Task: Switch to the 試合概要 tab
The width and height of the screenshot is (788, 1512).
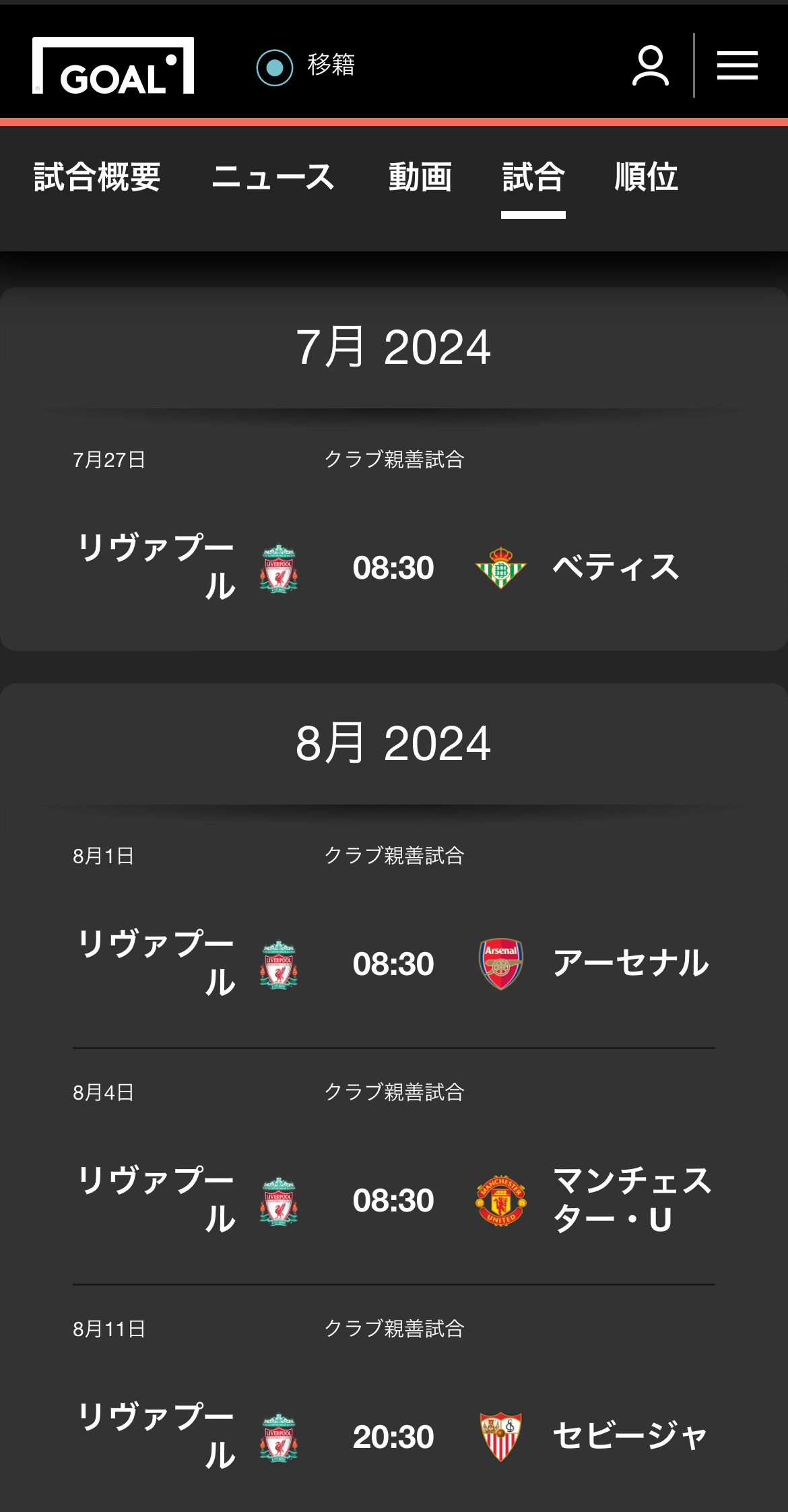Action: pyautogui.click(x=97, y=178)
